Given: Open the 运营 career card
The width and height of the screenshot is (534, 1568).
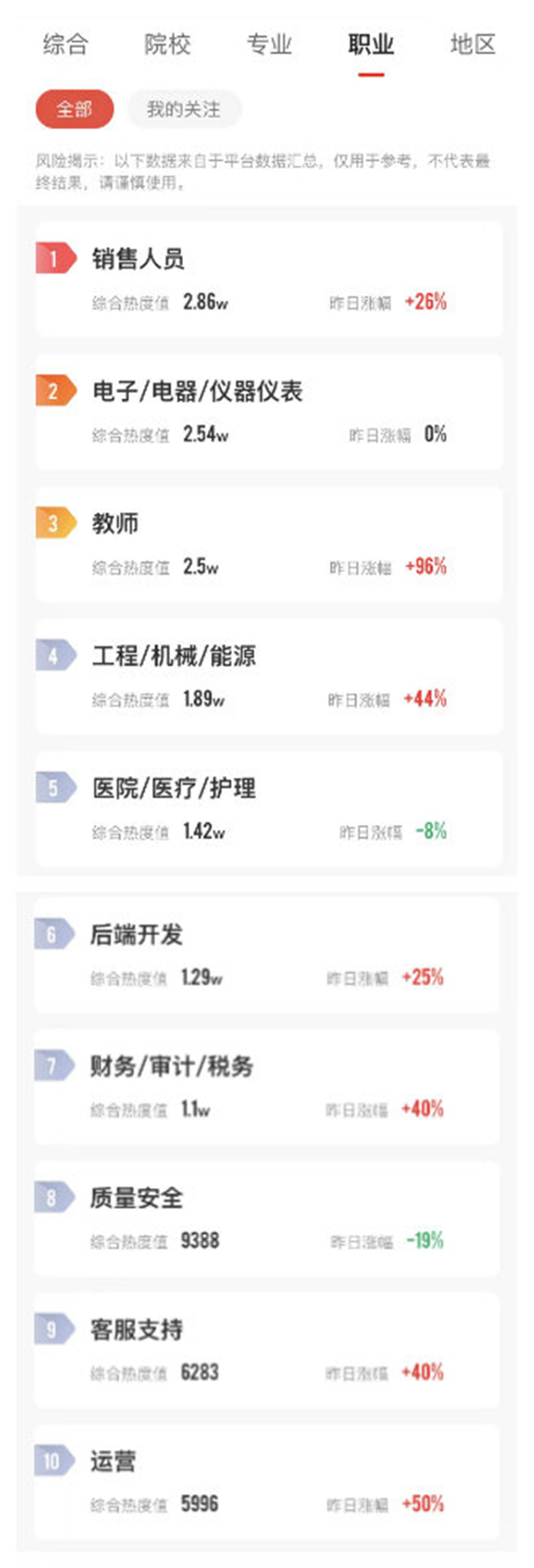Looking at the screenshot, I should 266,1482.
